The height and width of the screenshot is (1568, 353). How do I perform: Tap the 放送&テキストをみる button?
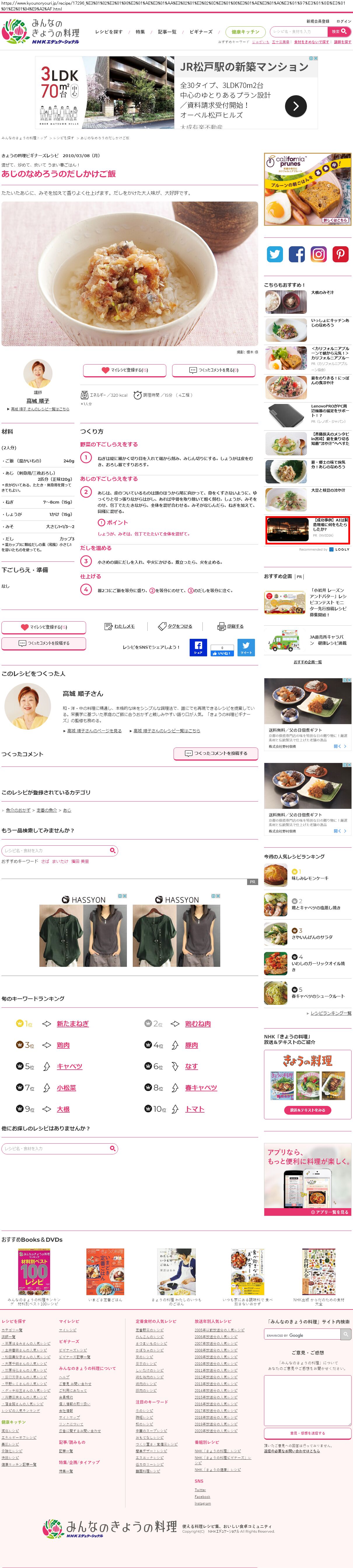click(307, 1110)
